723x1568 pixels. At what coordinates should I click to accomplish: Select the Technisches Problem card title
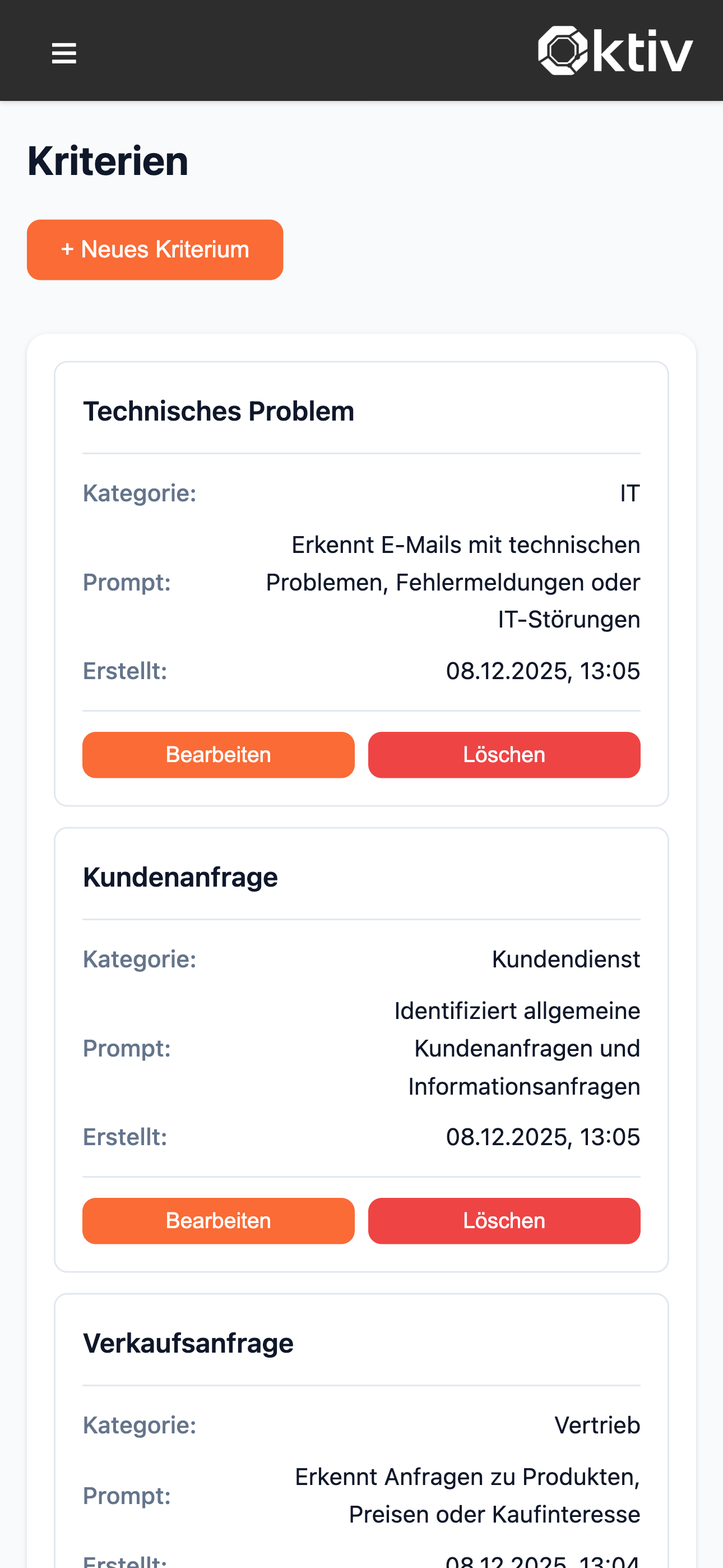coord(219,411)
